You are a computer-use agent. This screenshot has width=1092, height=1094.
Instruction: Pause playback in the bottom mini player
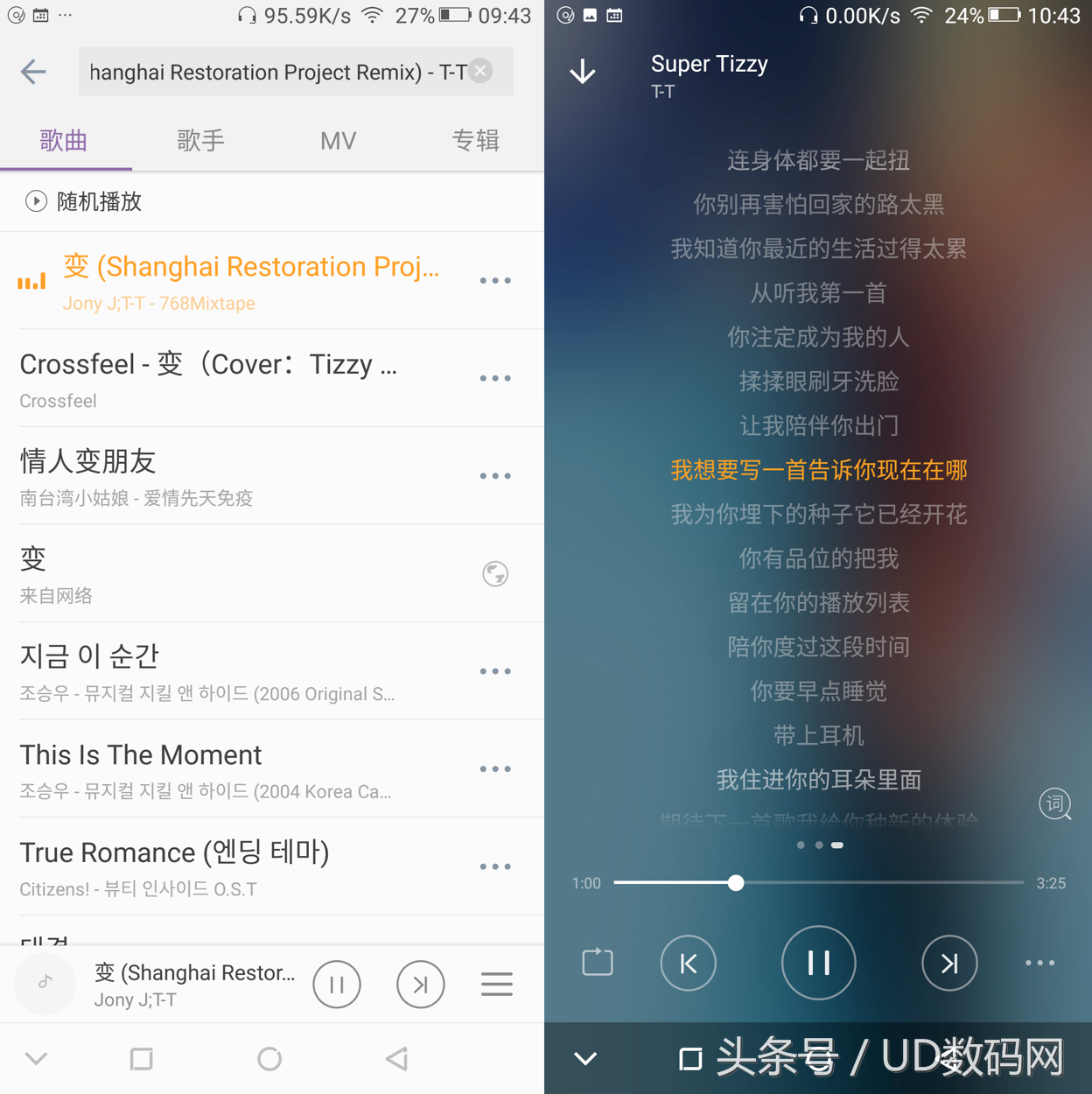tap(337, 985)
